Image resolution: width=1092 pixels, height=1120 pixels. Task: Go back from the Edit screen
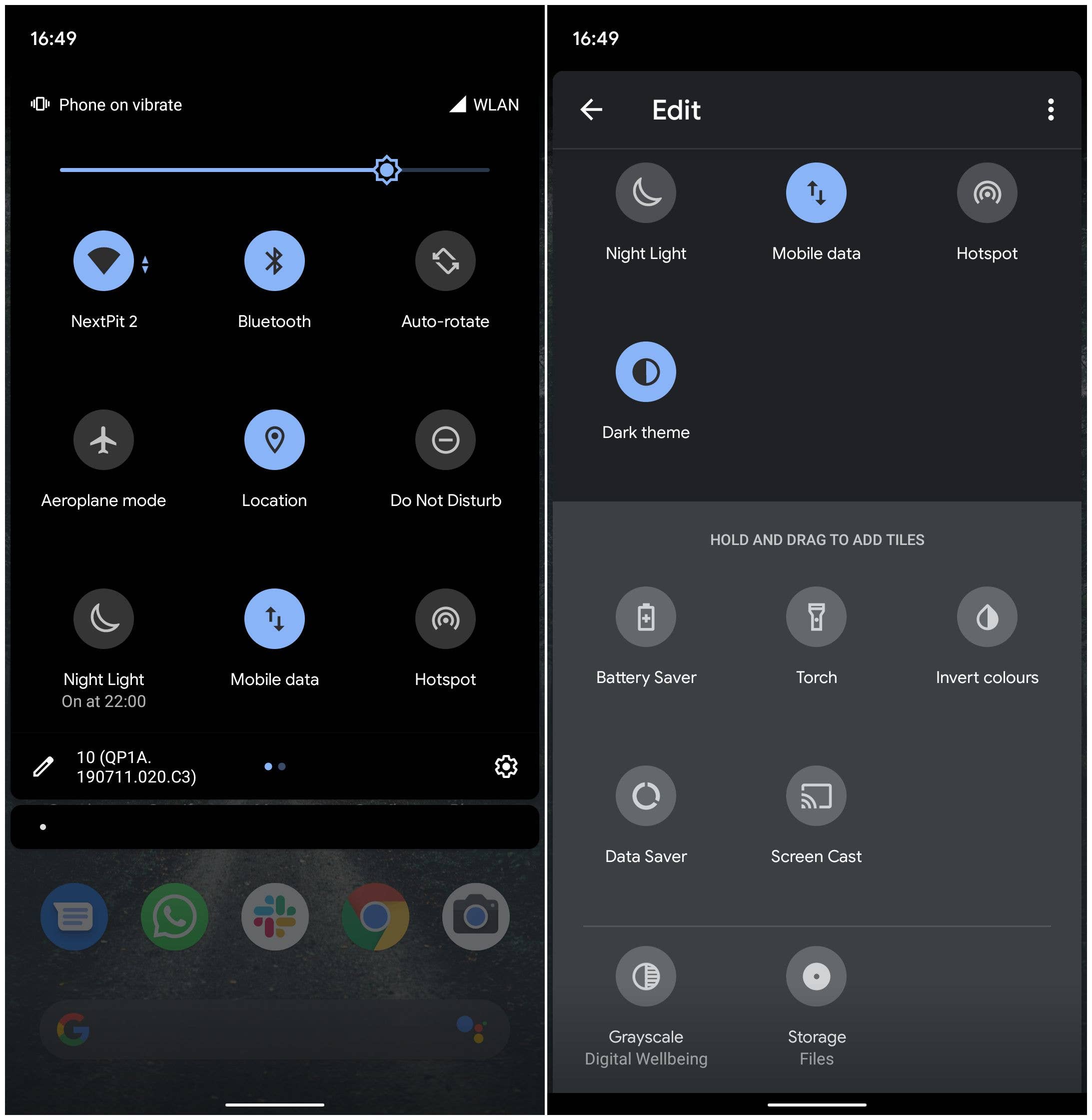coord(591,109)
